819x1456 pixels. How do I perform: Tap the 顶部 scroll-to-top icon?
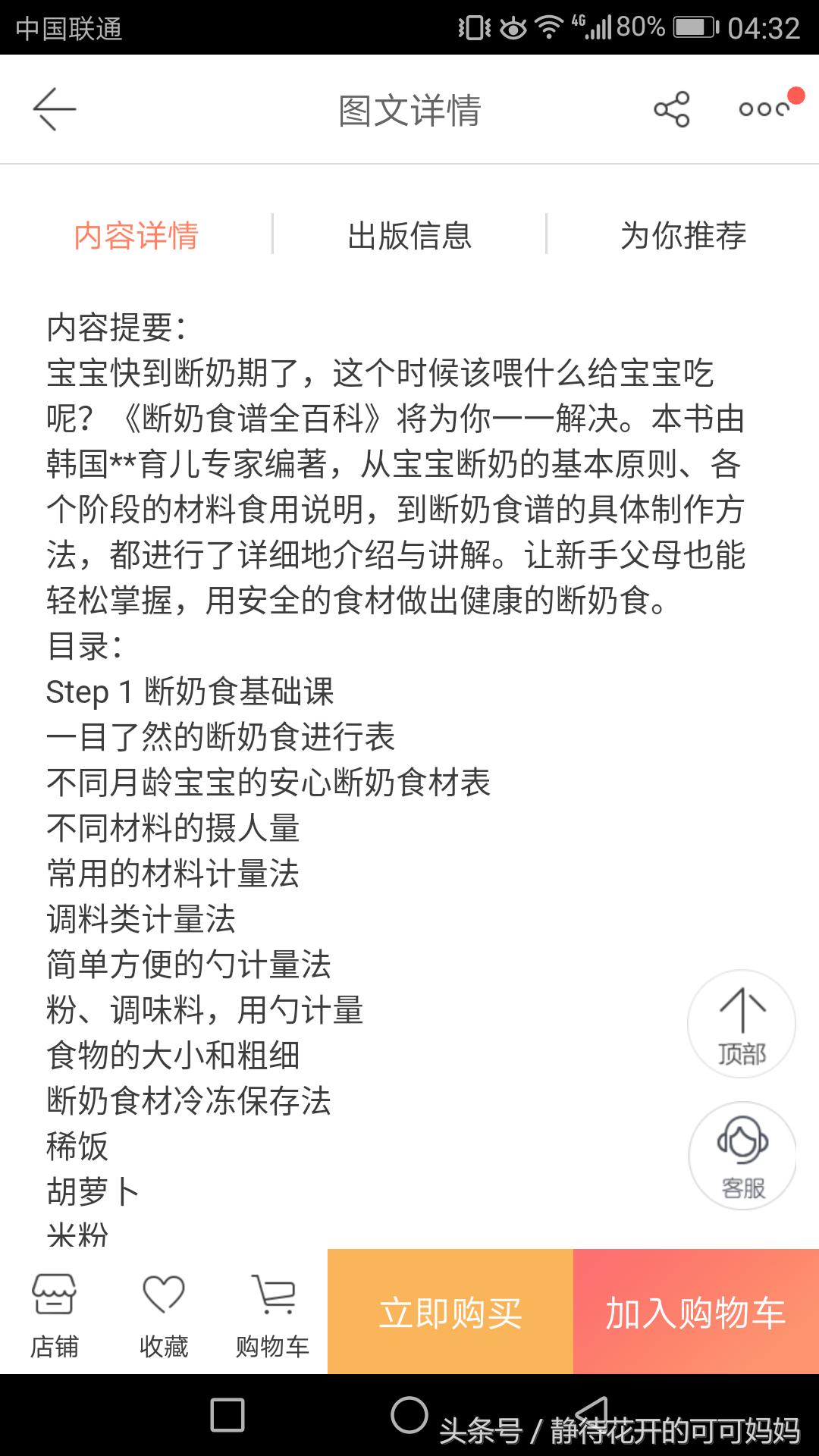741,1025
